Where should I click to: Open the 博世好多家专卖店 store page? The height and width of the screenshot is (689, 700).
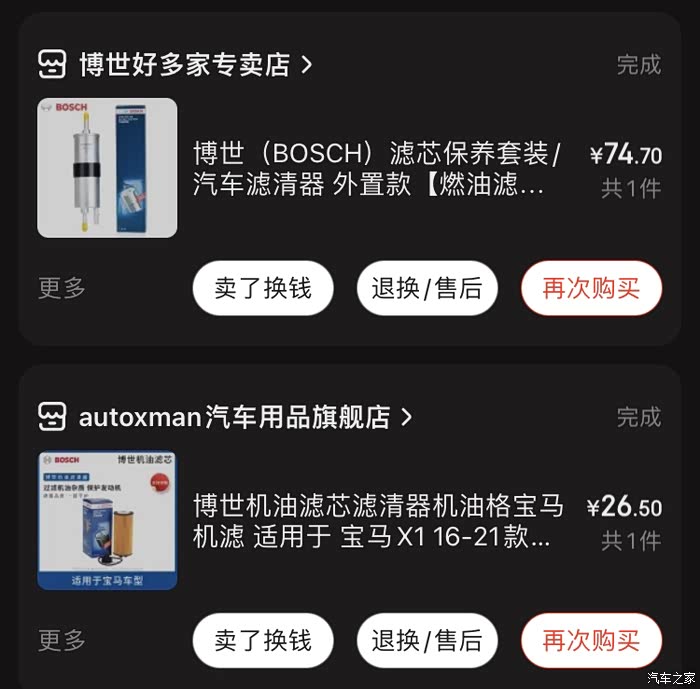185,65
